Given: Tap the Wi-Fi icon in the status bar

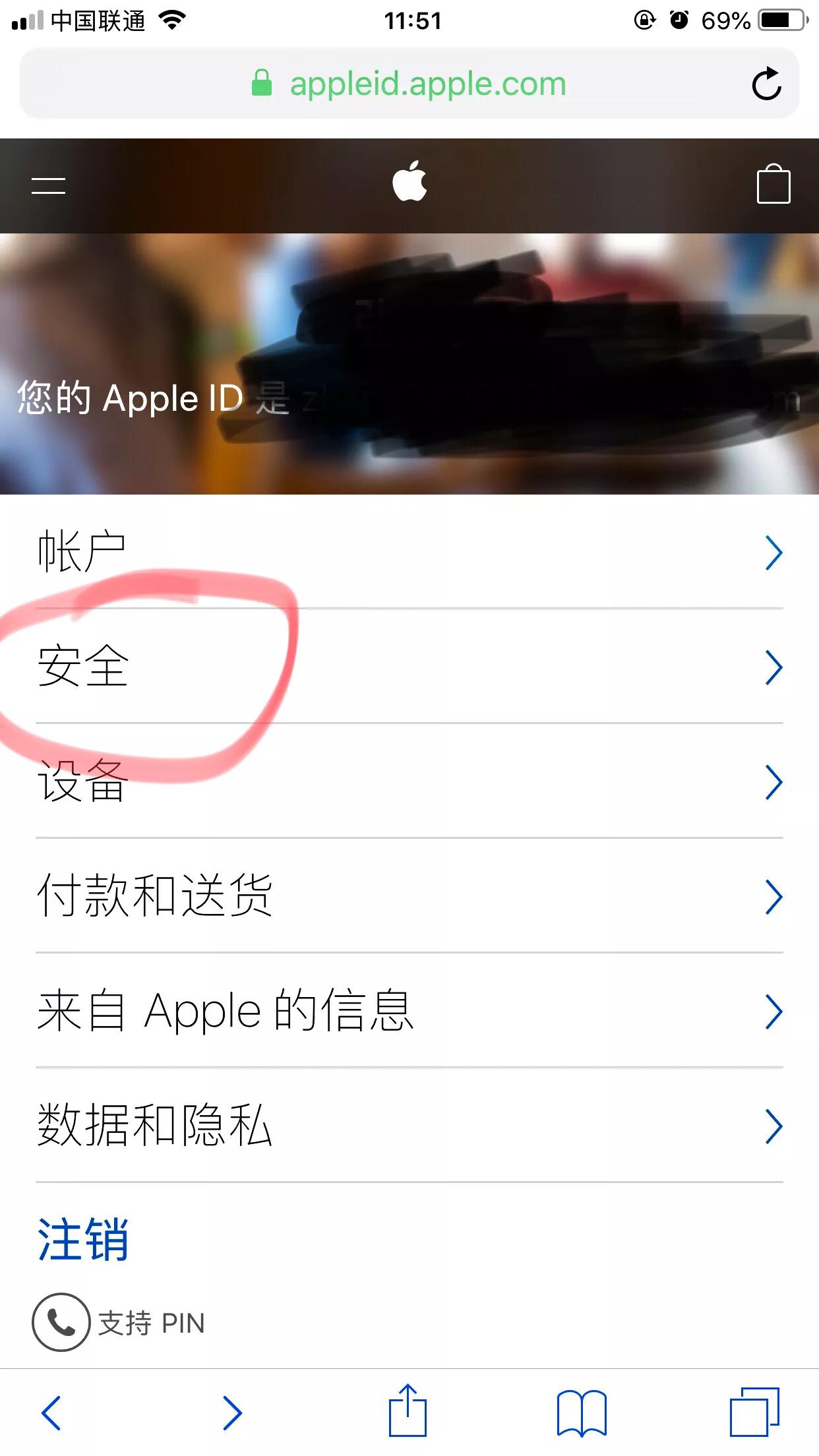Looking at the screenshot, I should click(x=173, y=20).
